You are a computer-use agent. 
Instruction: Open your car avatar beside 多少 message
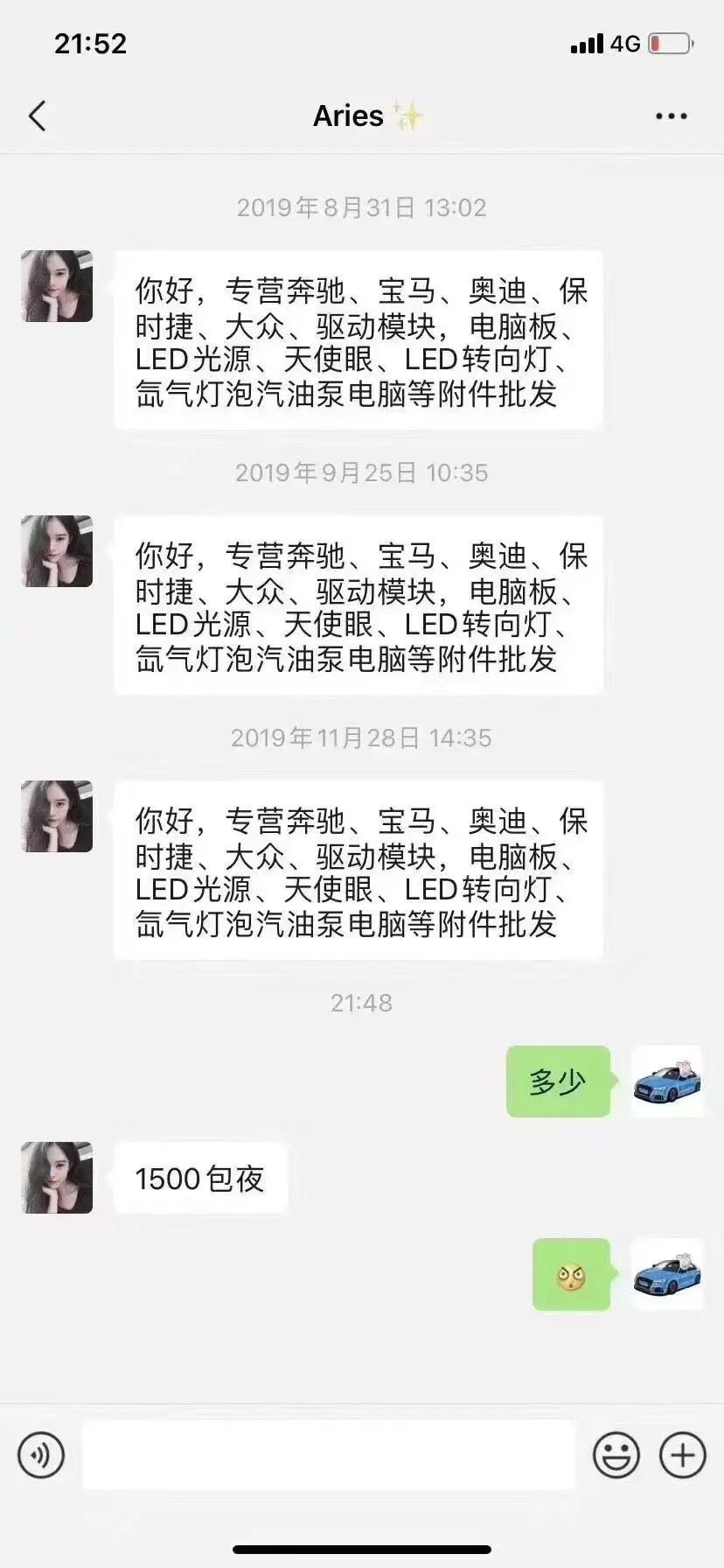pos(666,1081)
